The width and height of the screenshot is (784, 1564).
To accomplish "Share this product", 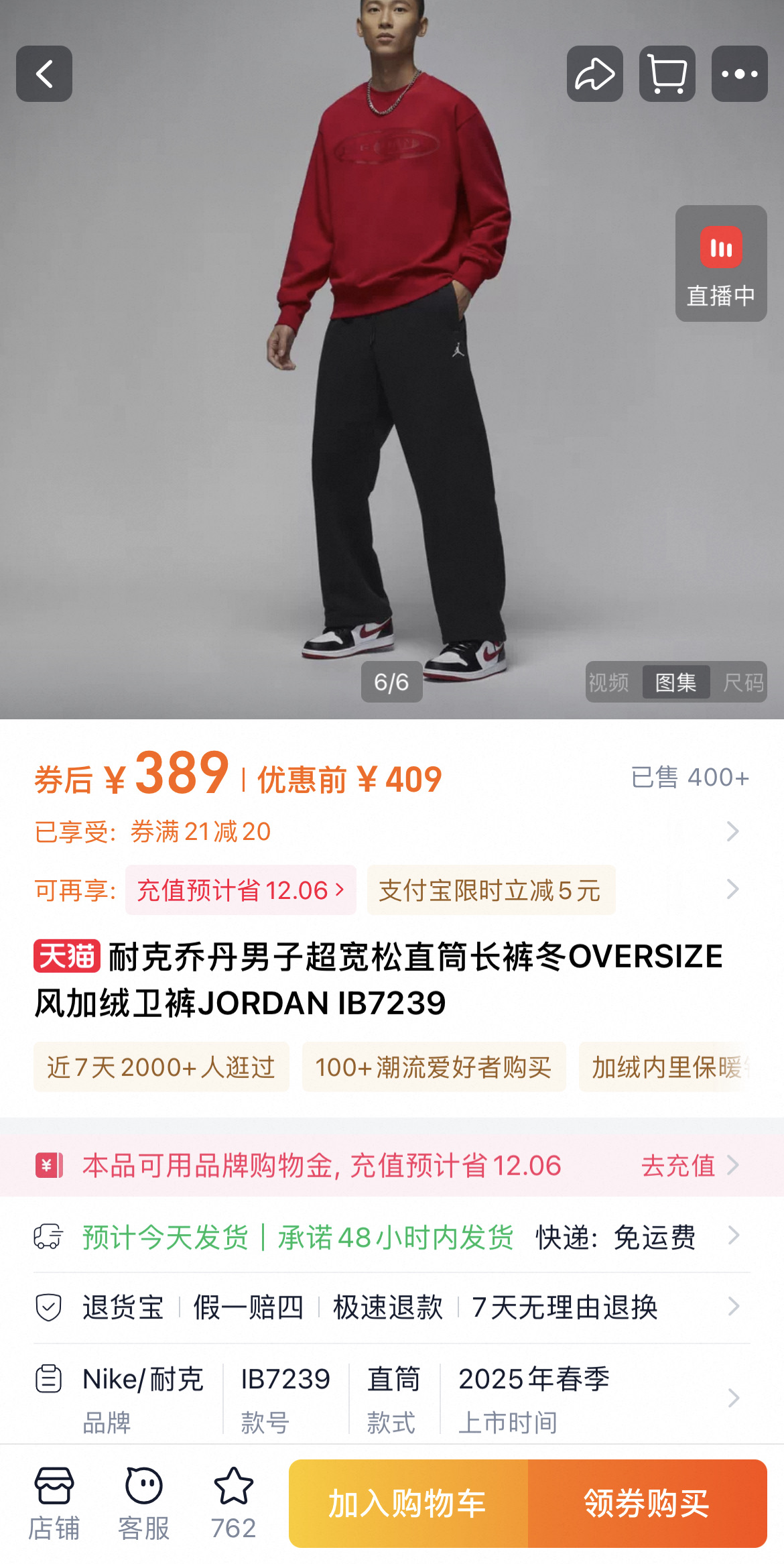I will click(x=594, y=74).
